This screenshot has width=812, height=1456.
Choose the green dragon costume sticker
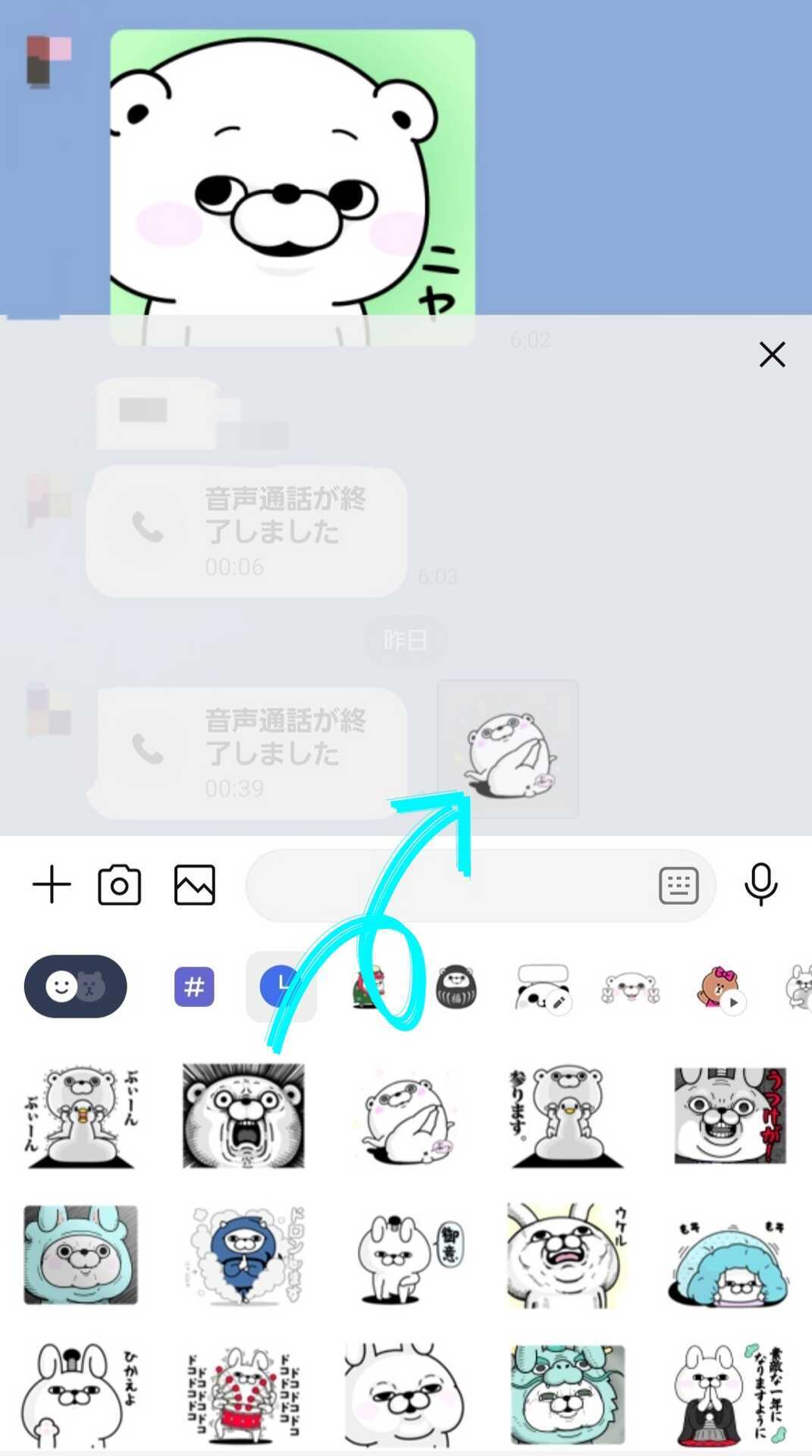pos(567,1394)
